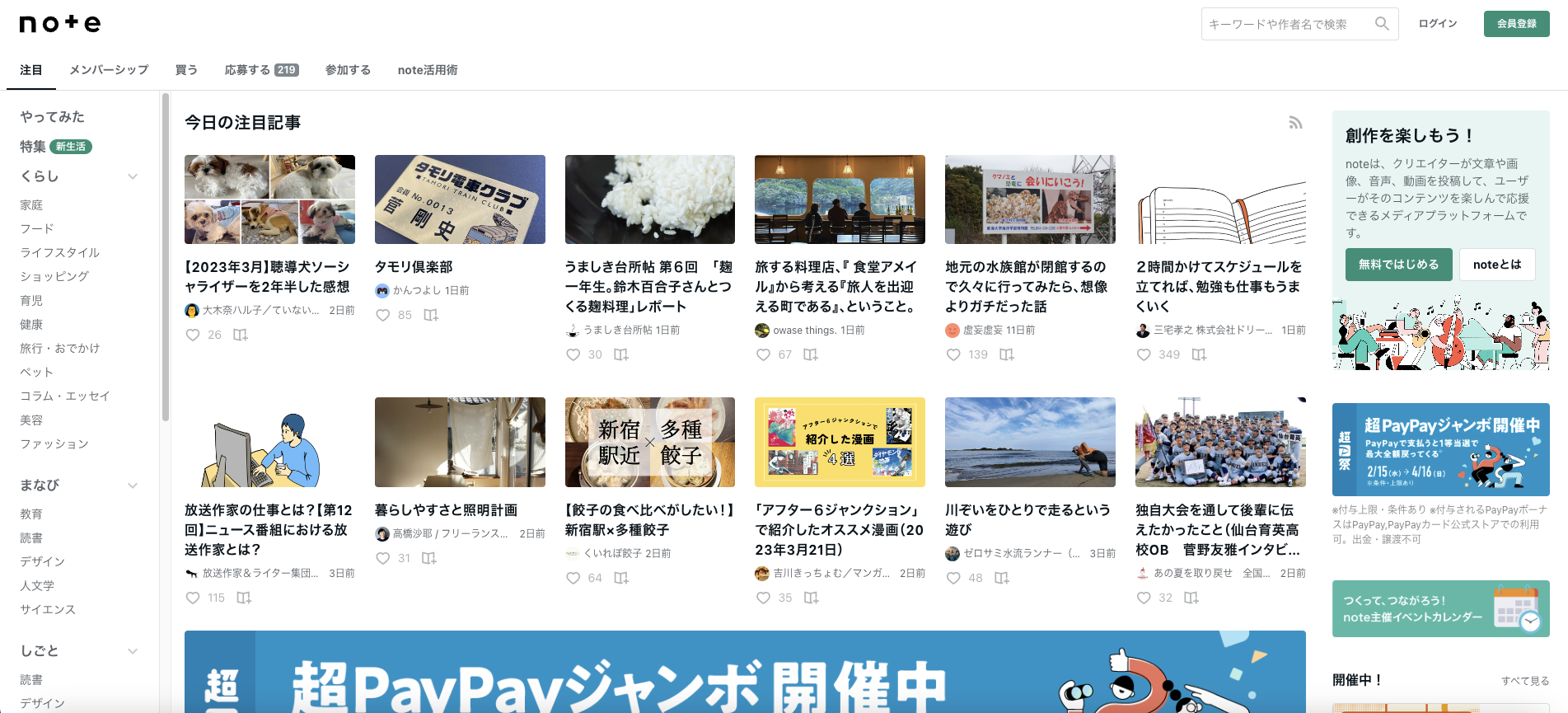Image resolution: width=1568 pixels, height=713 pixels.
Task: Like the タモリ倶楽部 article
Action: [383, 315]
